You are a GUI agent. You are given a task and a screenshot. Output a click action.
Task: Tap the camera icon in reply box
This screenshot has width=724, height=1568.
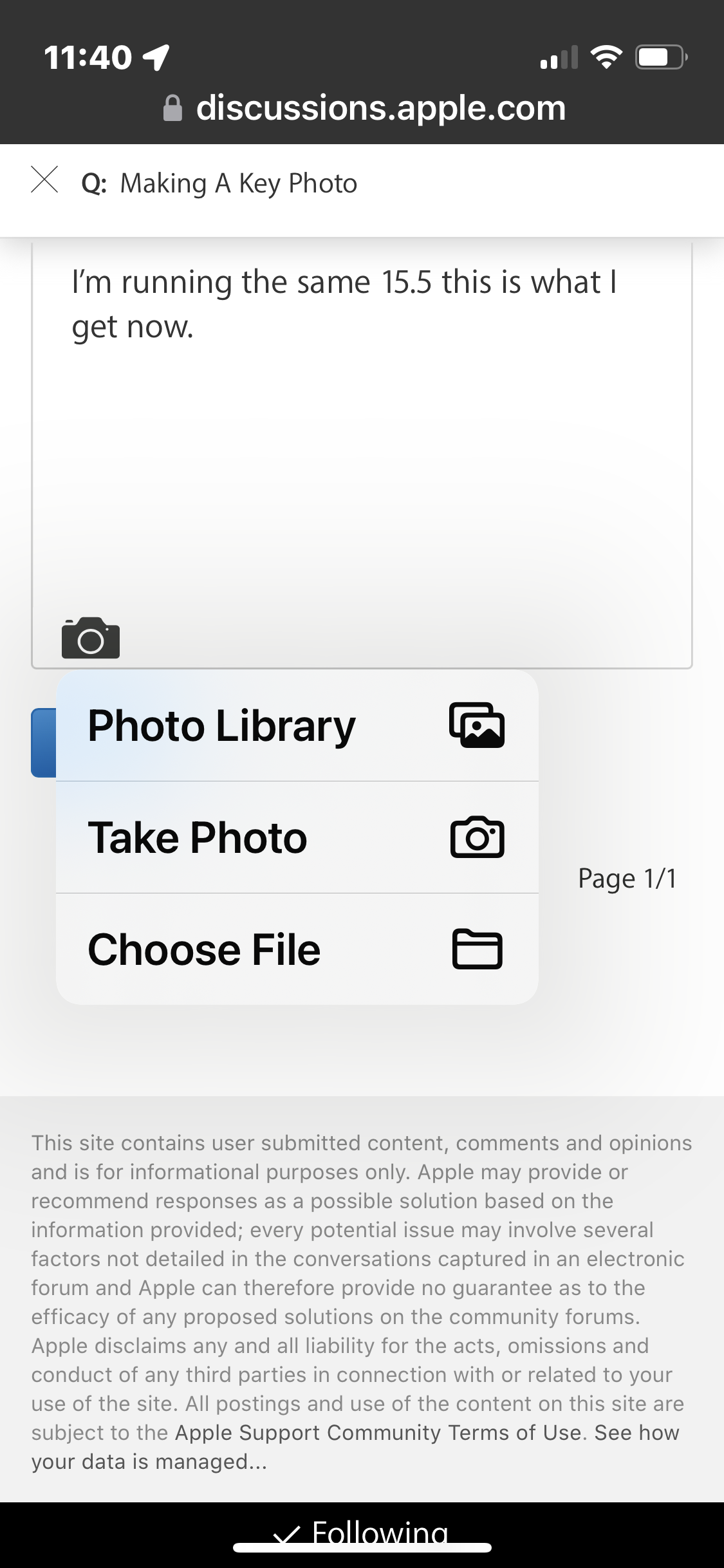[91, 638]
